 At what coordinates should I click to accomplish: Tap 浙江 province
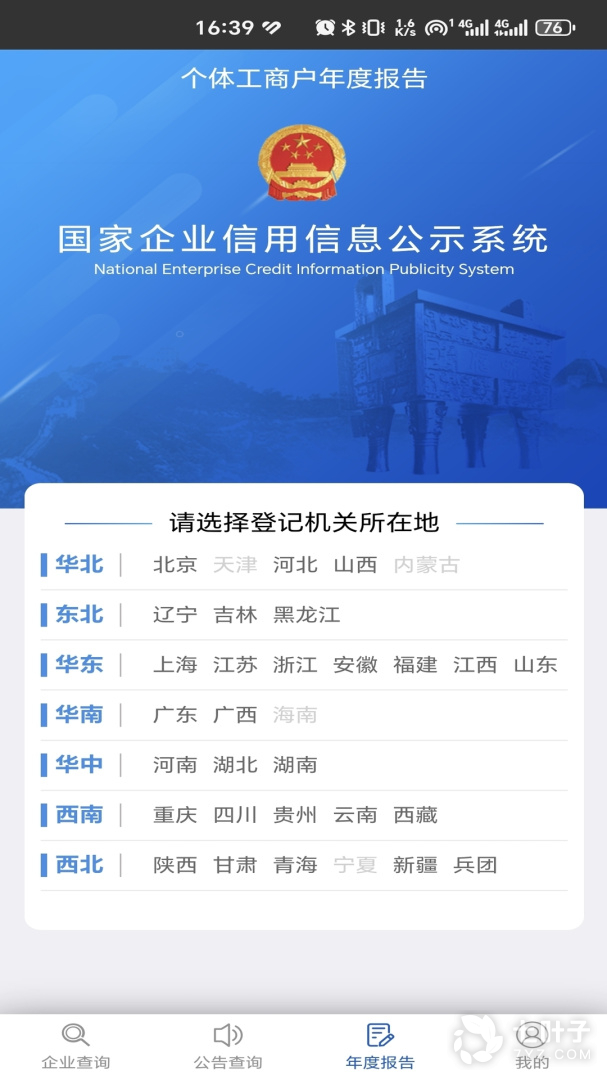coord(295,665)
